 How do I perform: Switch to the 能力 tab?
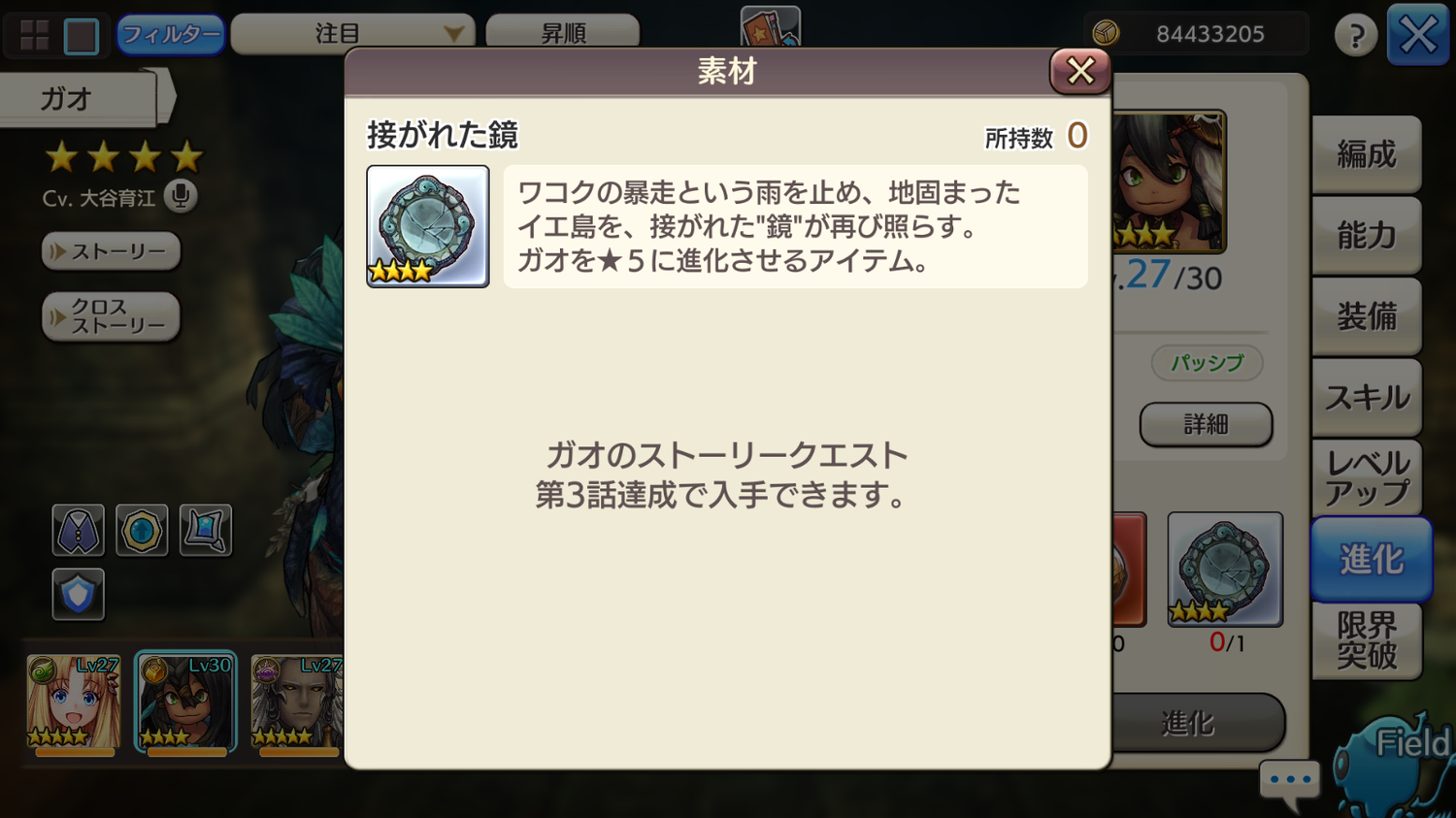[1366, 236]
